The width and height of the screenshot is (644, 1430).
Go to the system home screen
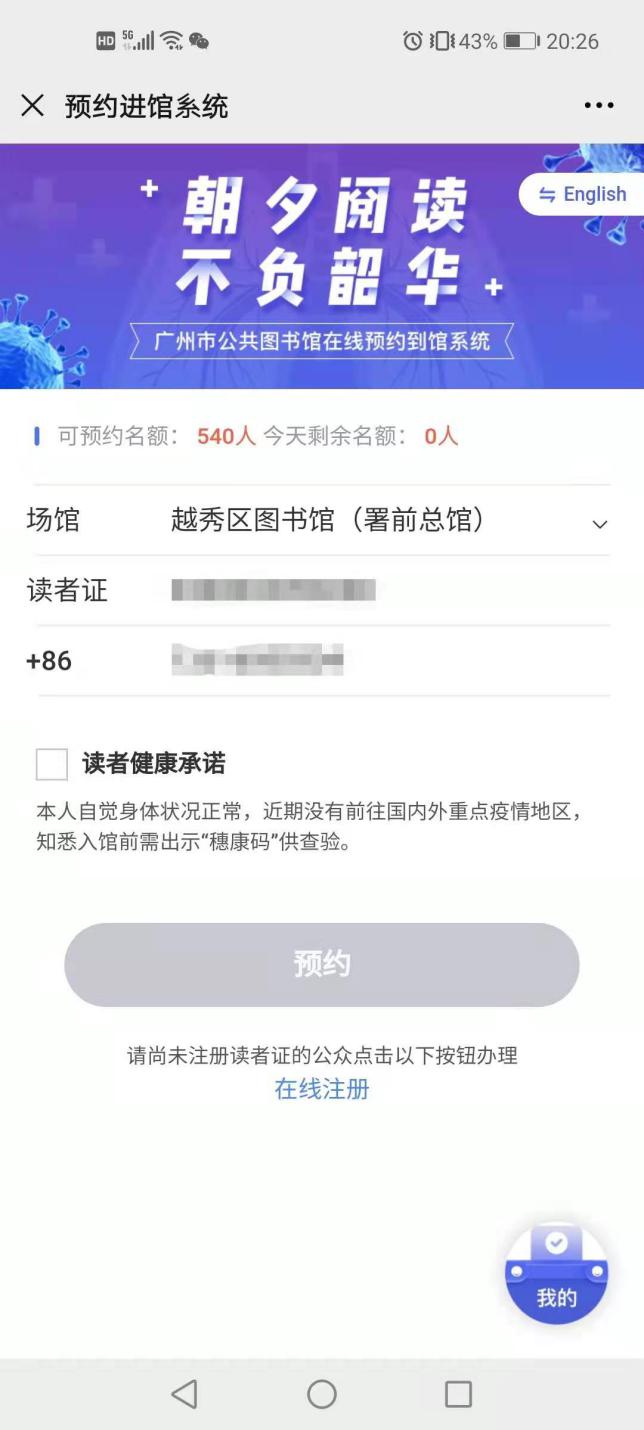322,1394
